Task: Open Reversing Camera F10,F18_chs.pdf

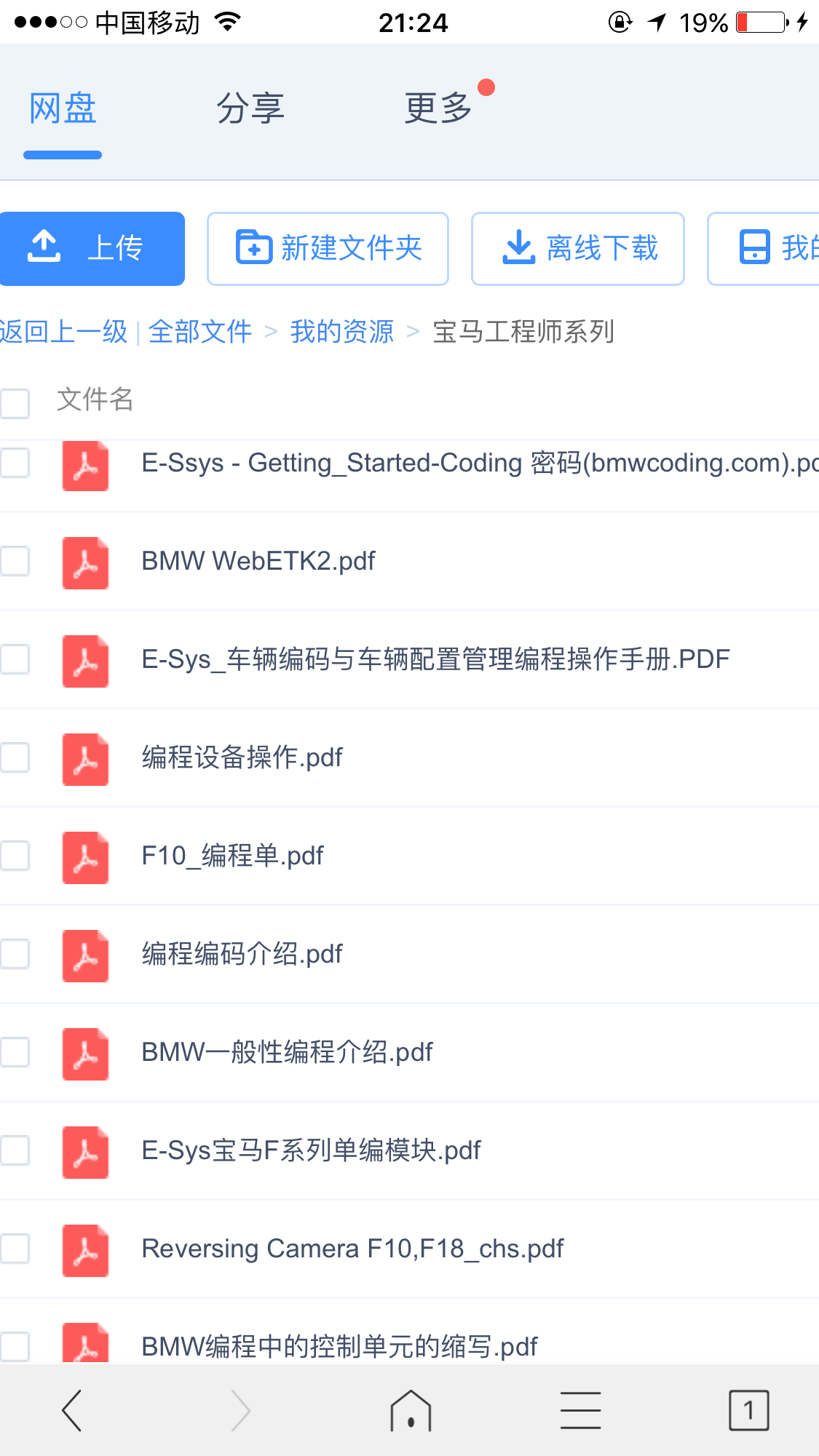Action: coord(352,1249)
